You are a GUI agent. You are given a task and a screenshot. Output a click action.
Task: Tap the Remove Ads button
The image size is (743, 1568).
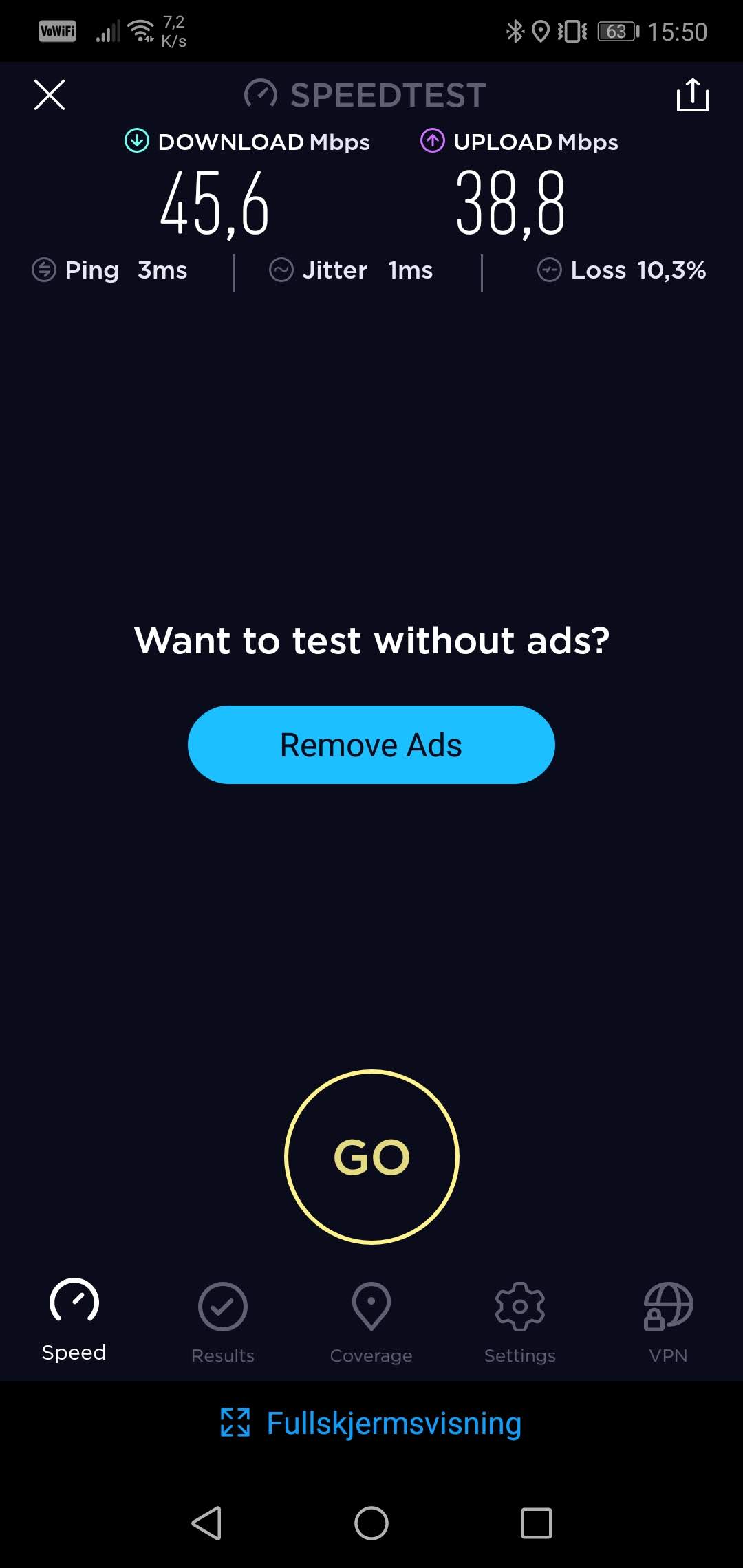click(371, 745)
